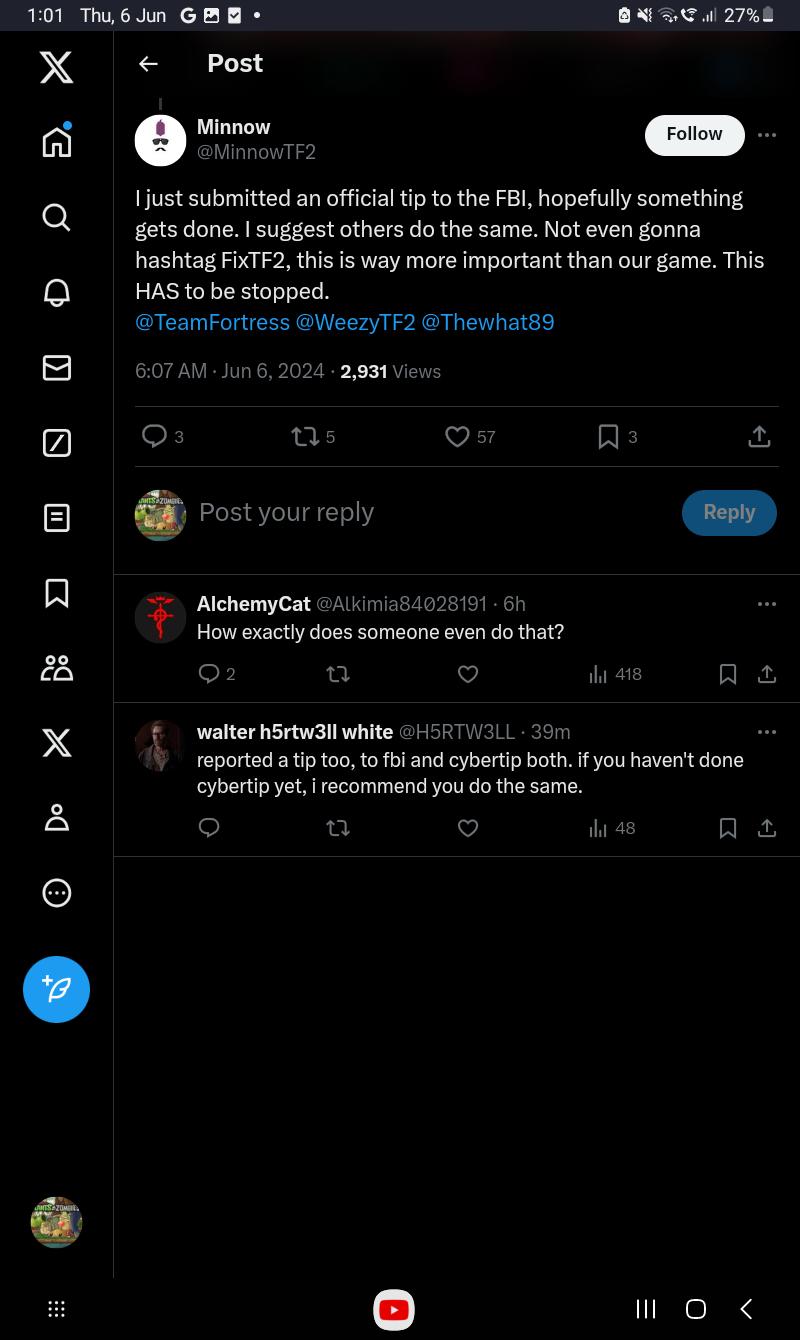
Task: Open the Search tab in sidebar
Action: coord(57,217)
